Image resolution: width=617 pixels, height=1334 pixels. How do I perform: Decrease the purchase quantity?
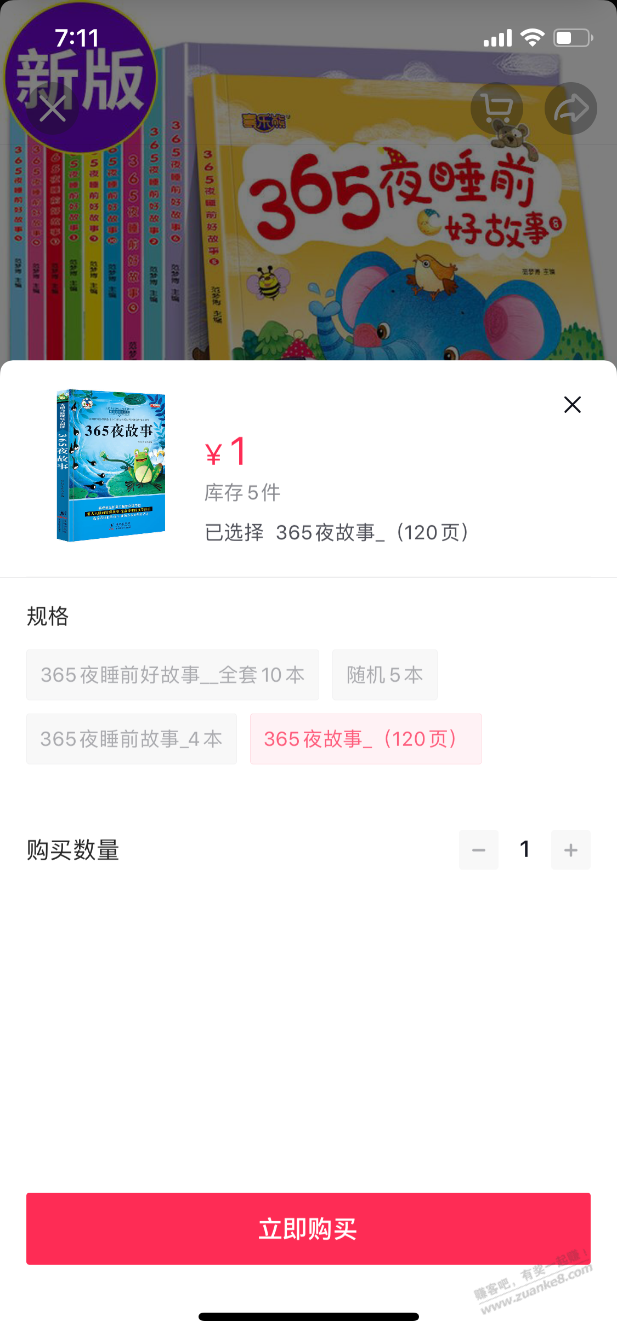[479, 850]
